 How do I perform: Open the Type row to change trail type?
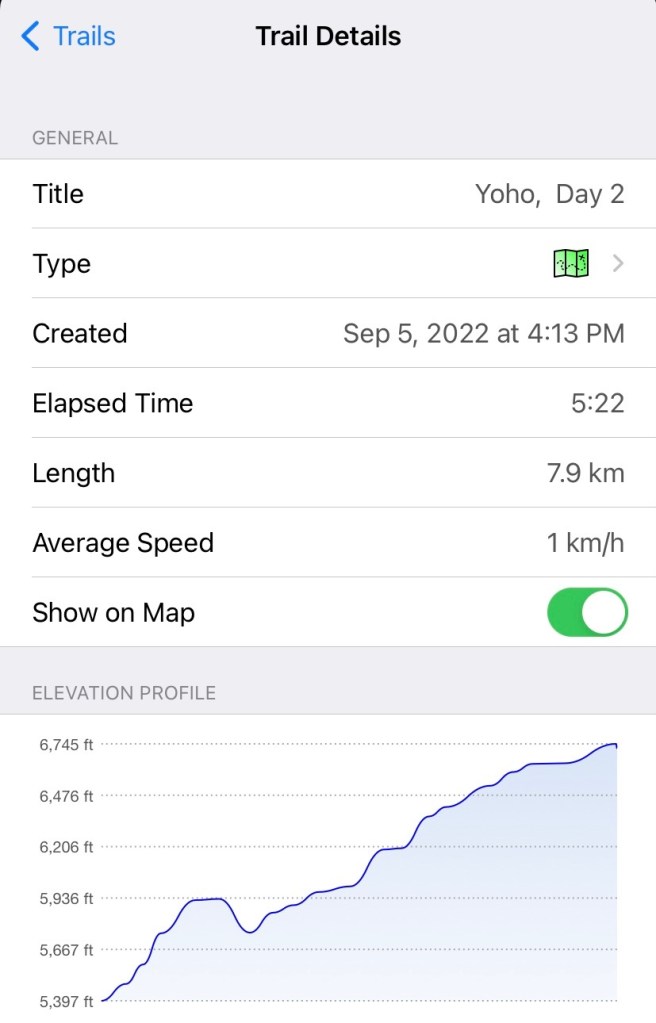point(328,264)
